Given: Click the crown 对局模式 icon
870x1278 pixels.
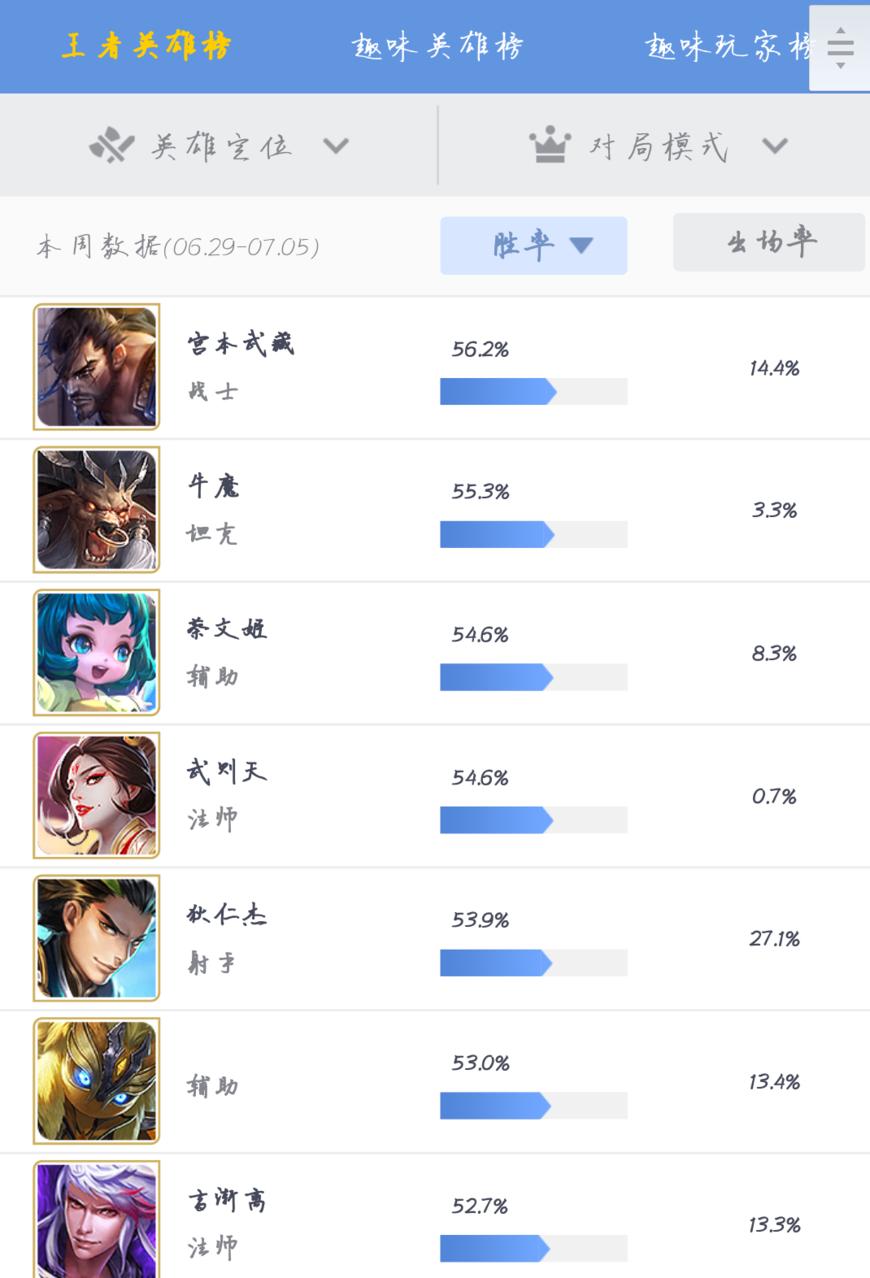Looking at the screenshot, I should click(x=548, y=145).
